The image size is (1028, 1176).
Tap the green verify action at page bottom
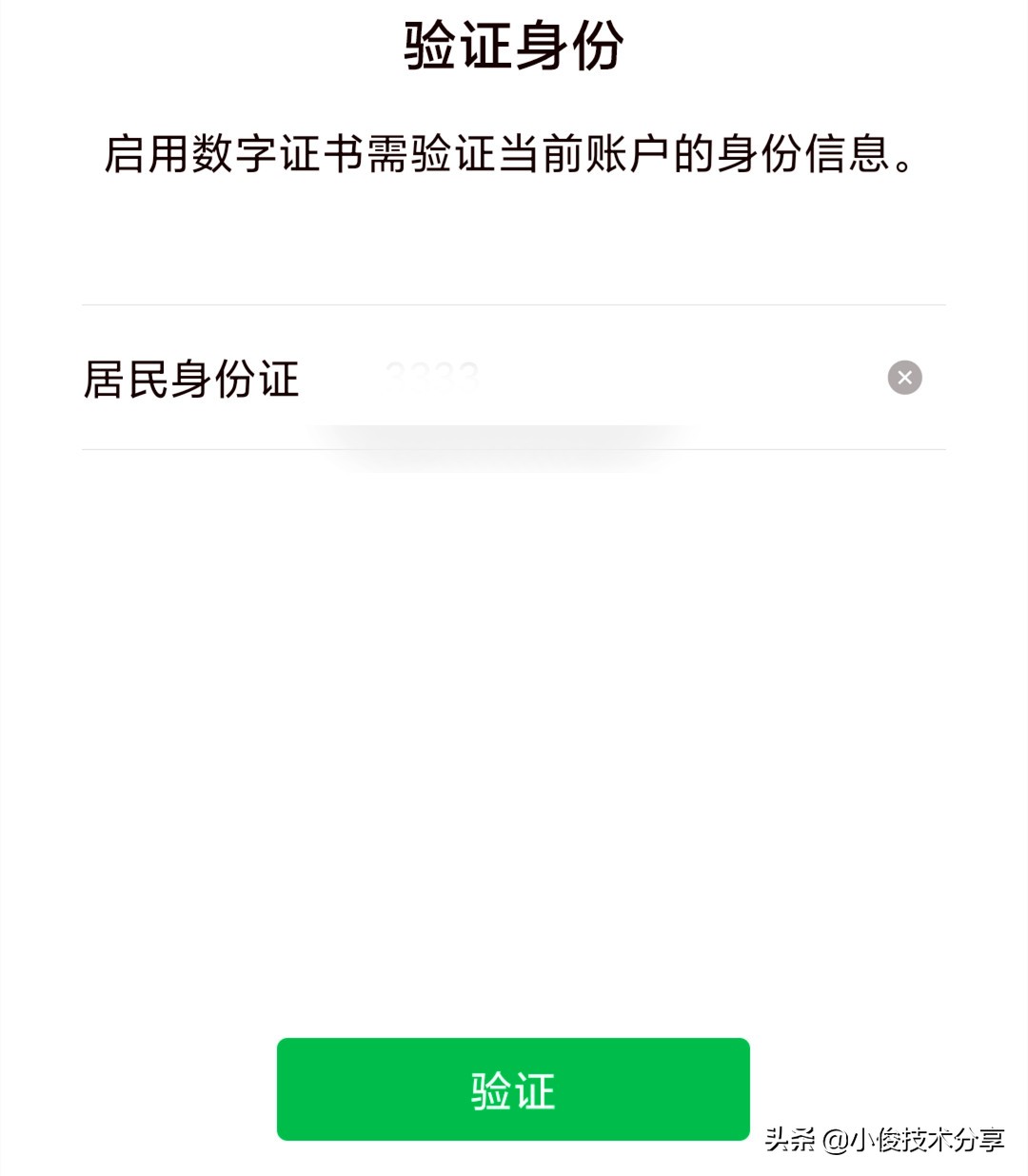click(x=513, y=1089)
